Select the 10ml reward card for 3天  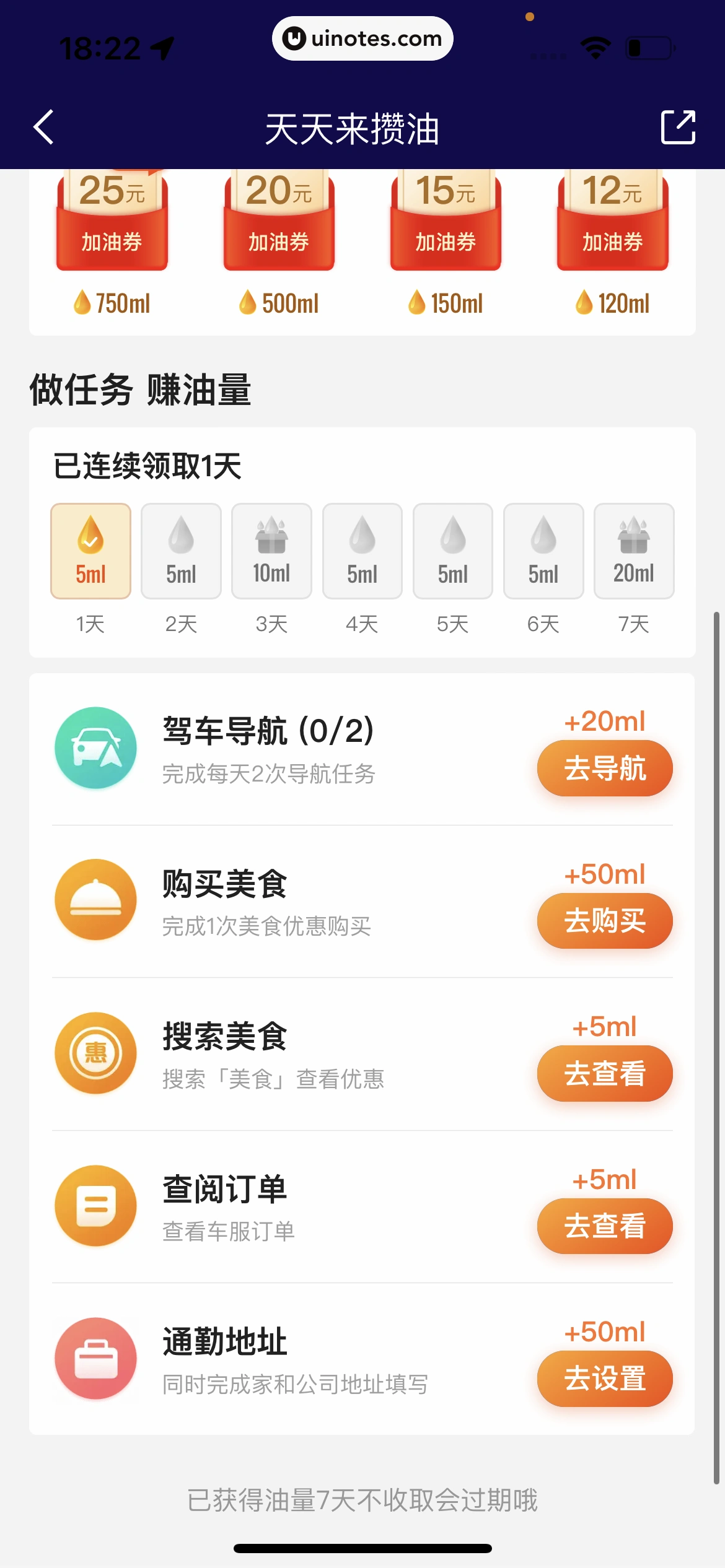[x=271, y=550]
